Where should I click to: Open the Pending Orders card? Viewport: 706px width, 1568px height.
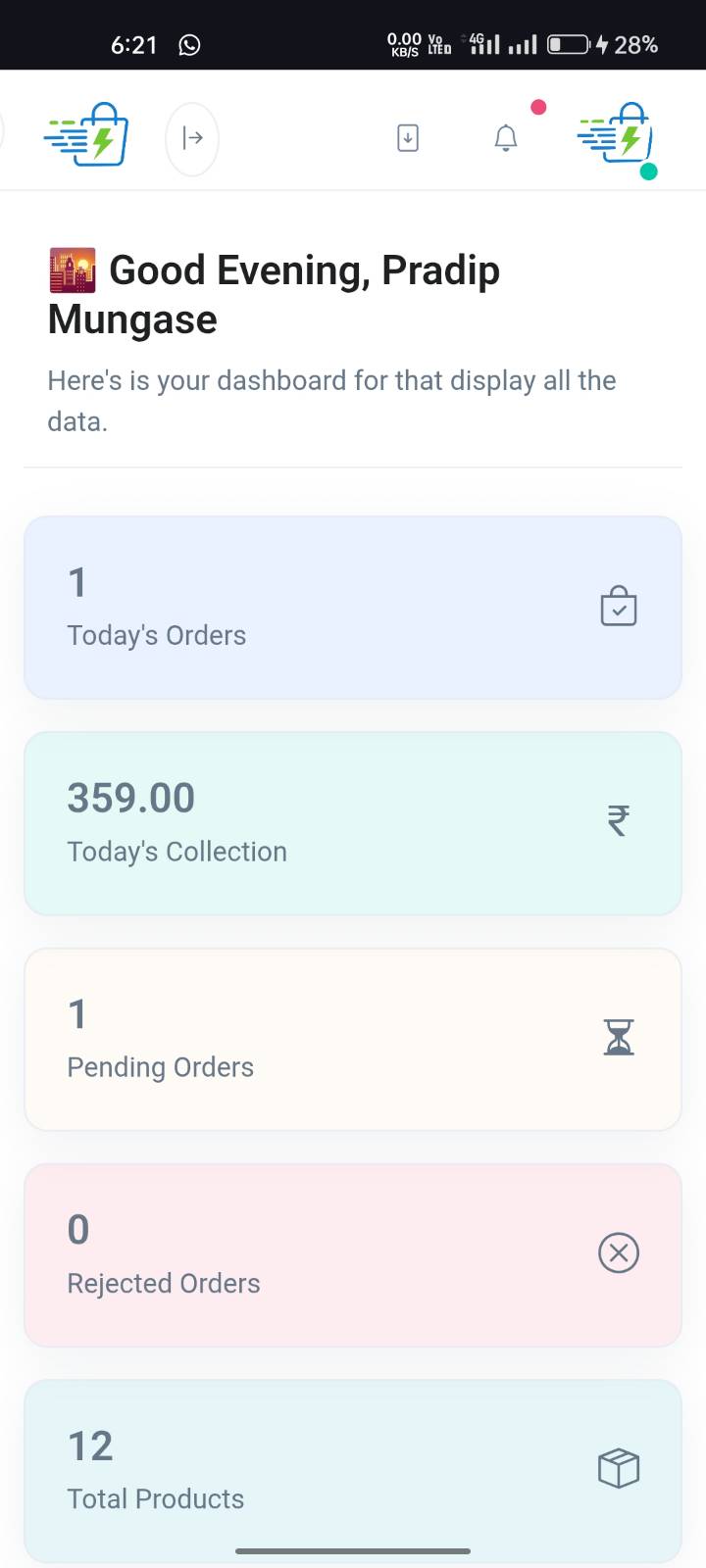click(x=353, y=1037)
